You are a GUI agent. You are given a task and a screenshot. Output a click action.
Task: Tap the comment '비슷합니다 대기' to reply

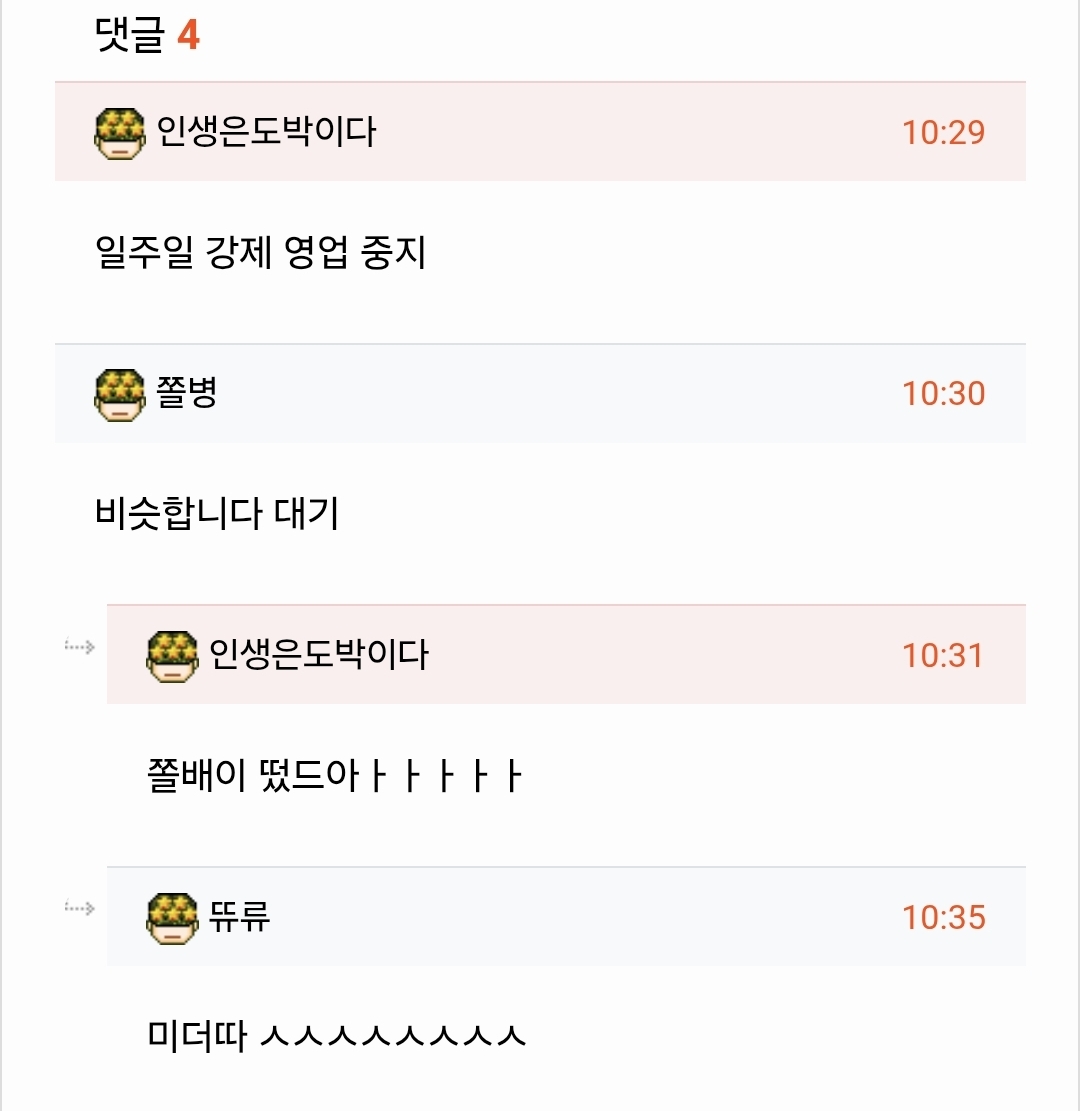click(217, 515)
